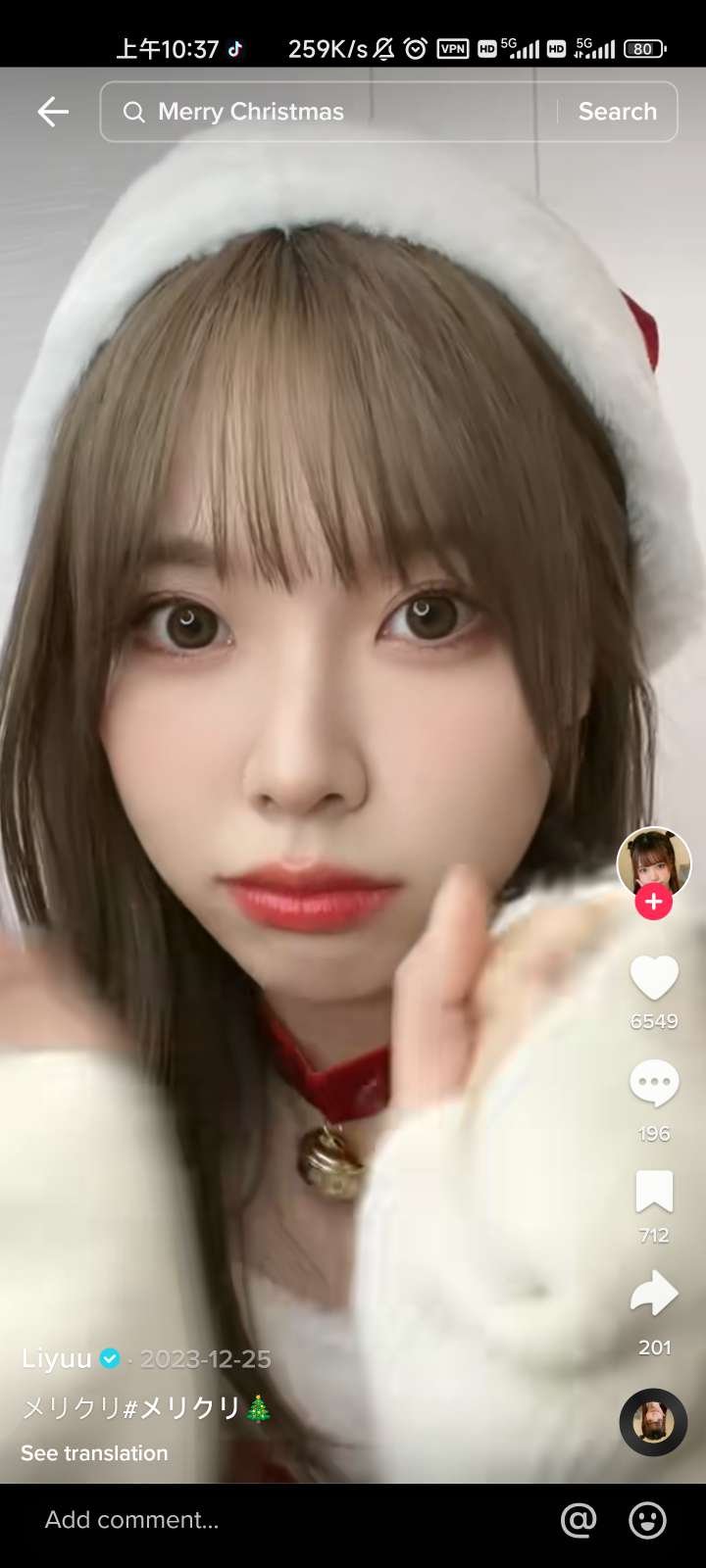Screen dimensions: 706x1568
Task: Tap See translation under the caption
Action: [94, 1453]
